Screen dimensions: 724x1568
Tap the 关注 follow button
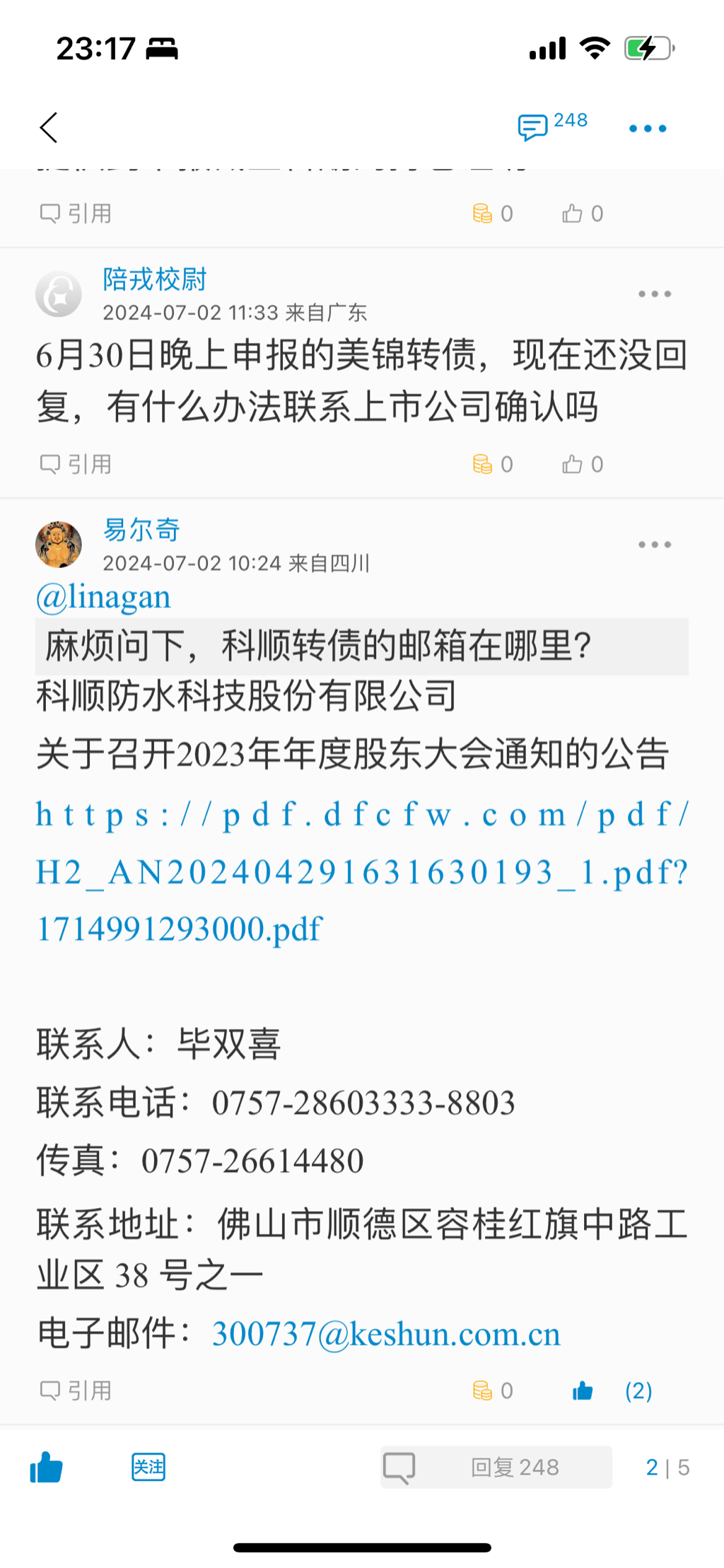coord(148,1468)
